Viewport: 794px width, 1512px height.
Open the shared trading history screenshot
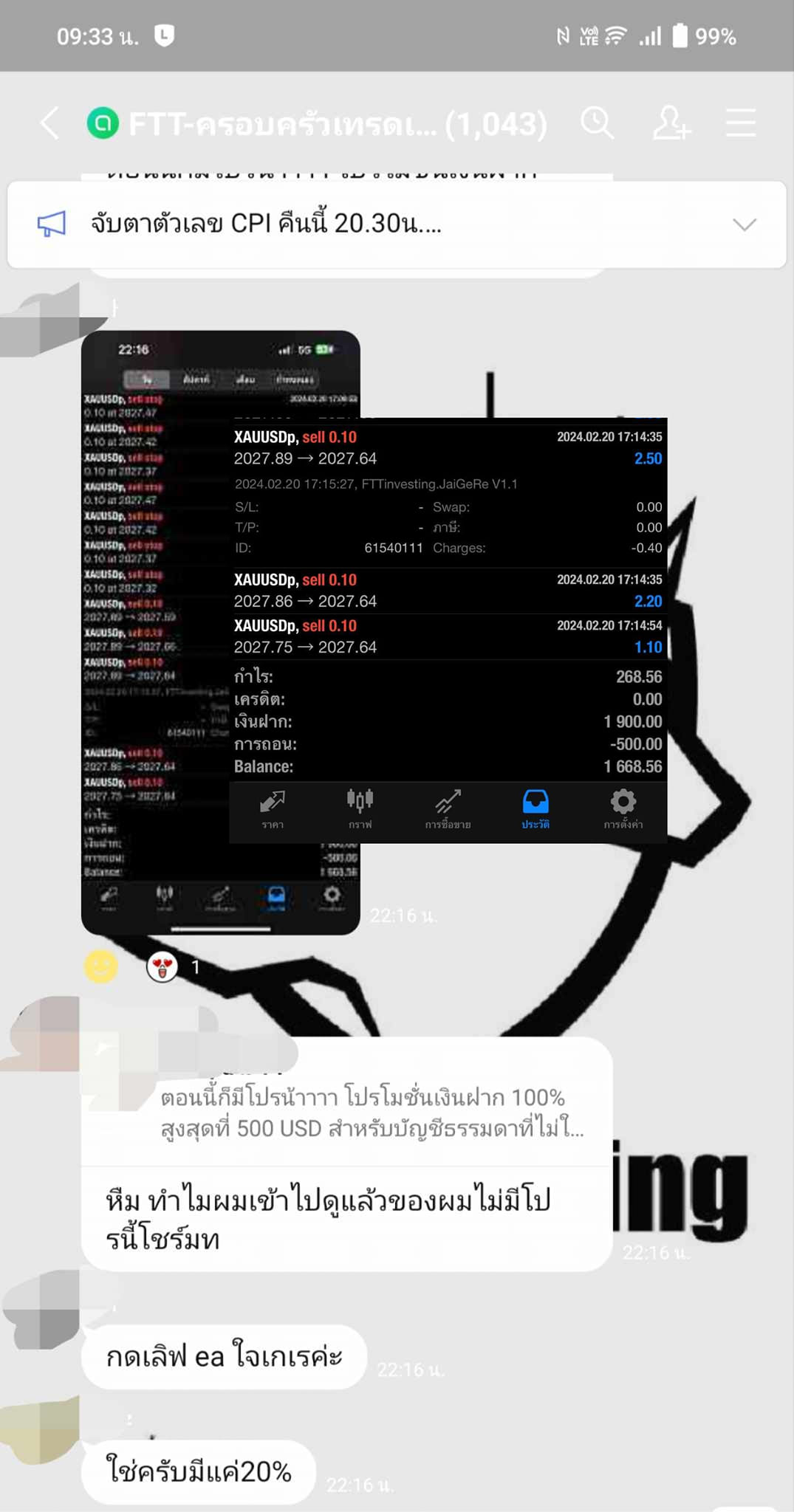[x=220, y=632]
